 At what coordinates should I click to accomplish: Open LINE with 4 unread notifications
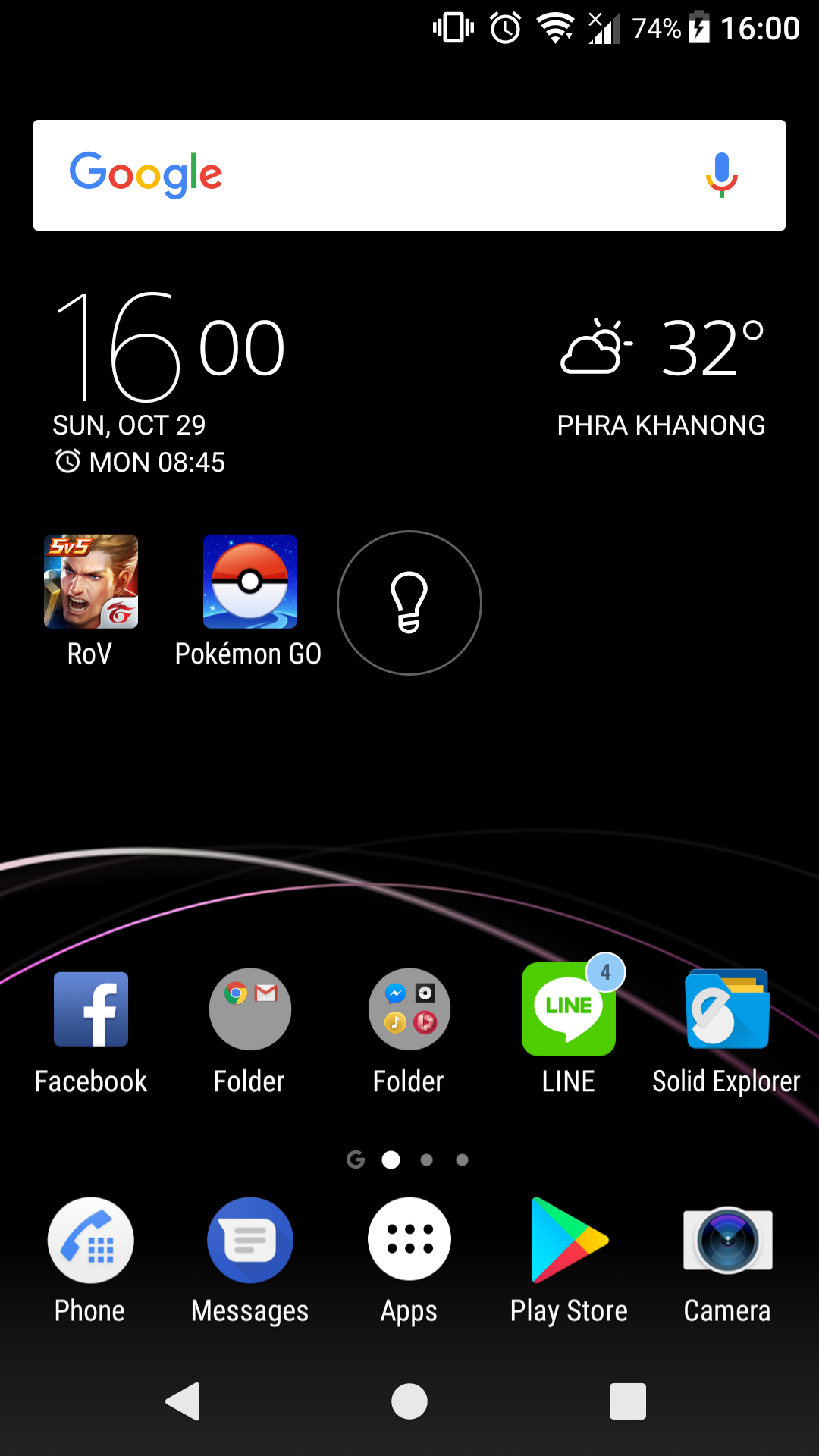click(x=569, y=1009)
